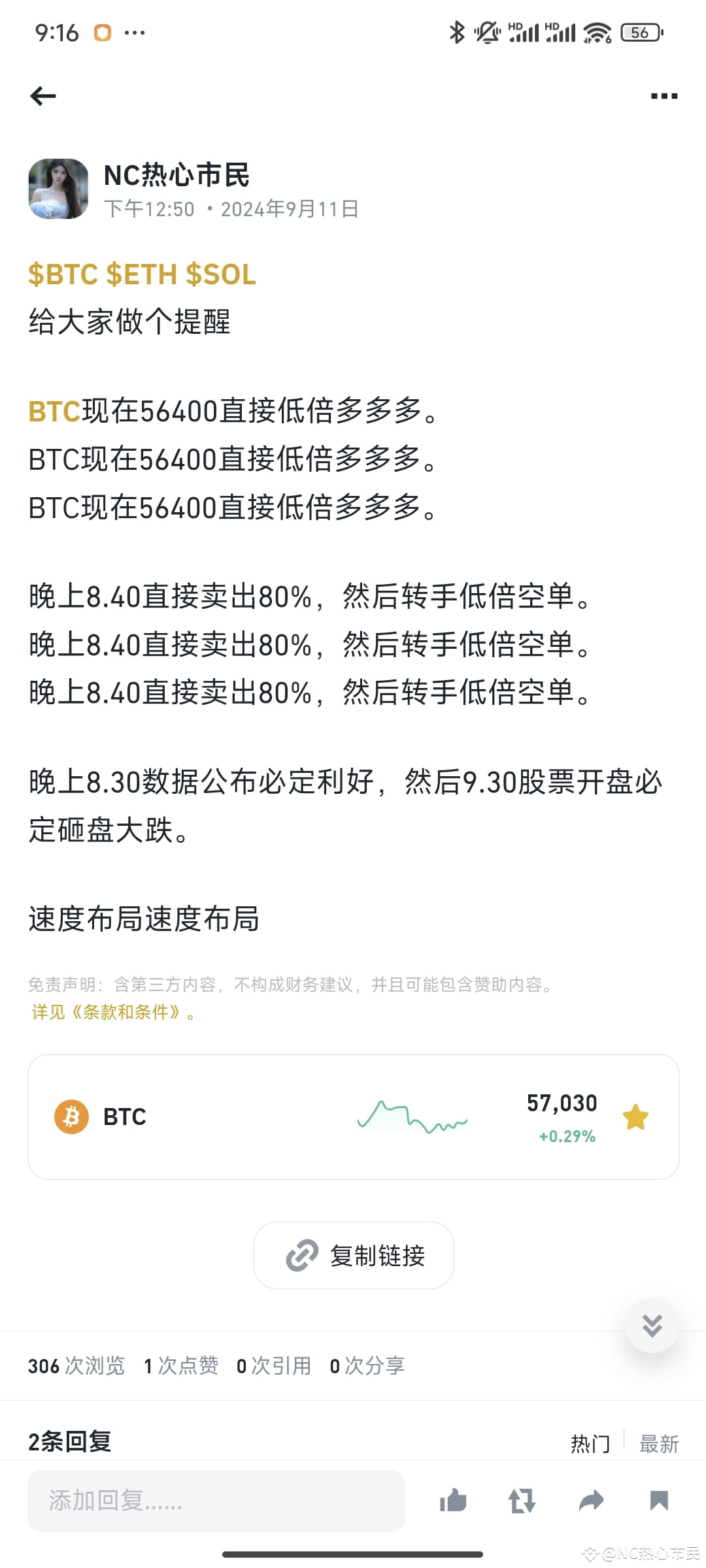Tap NC热心市民's profile avatar
The height and width of the screenshot is (1568, 706).
click(x=59, y=188)
